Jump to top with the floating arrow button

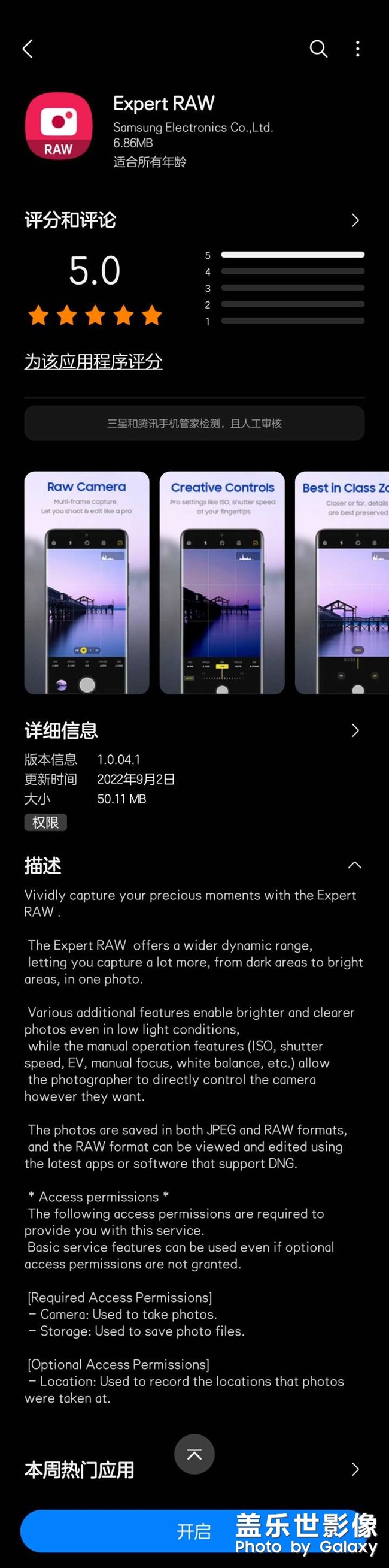pos(194,1454)
